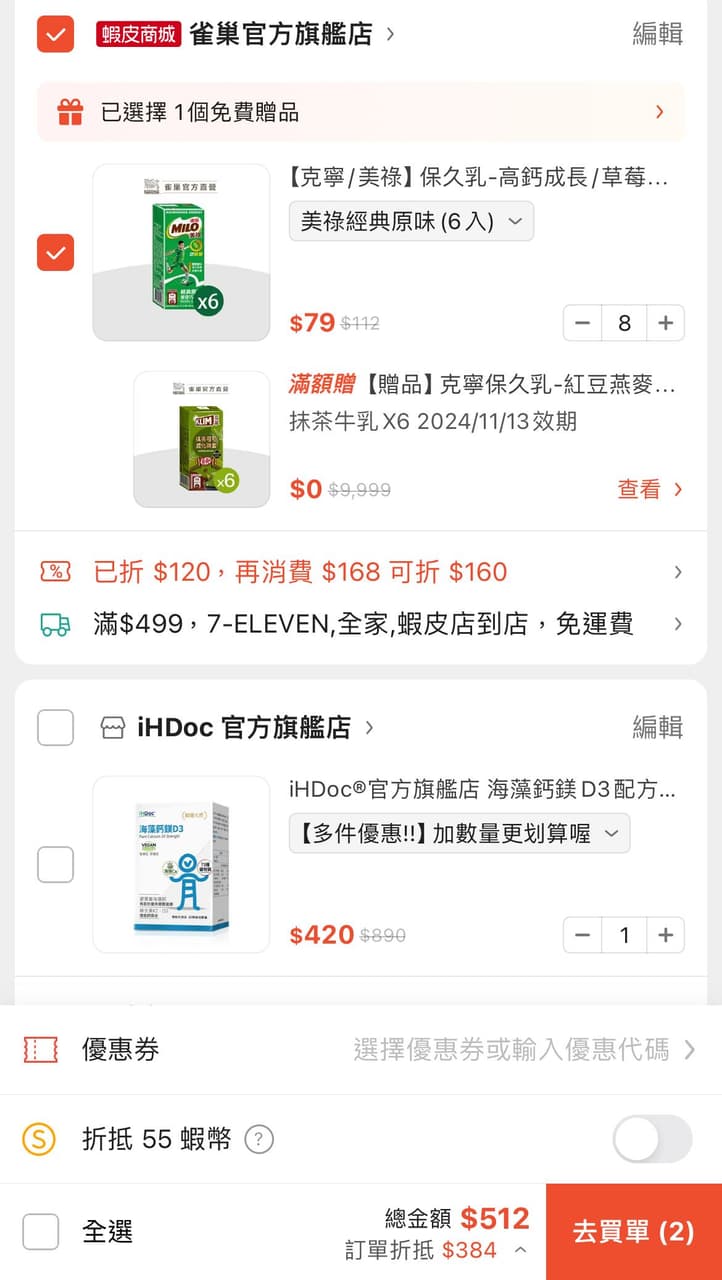Image resolution: width=722 pixels, height=1280 pixels.
Task: Enable the 折抵 55 蝦幣 switch
Action: 652,1139
